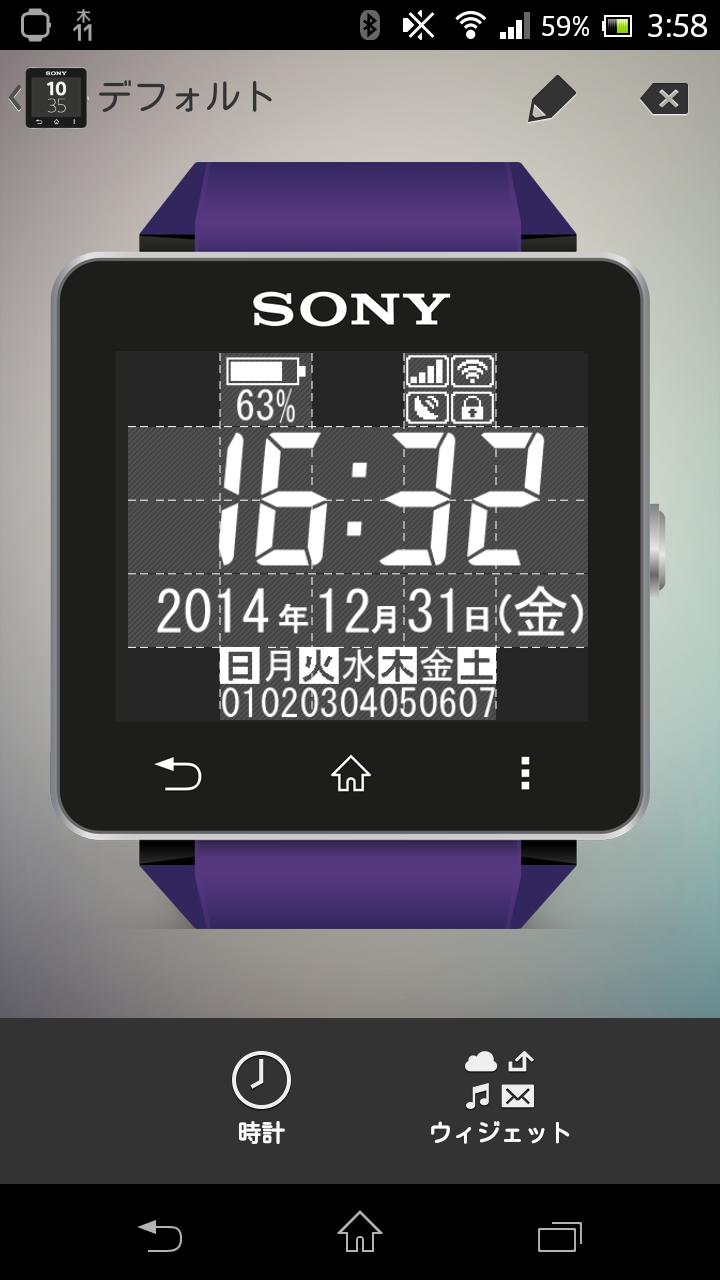Tap the pencil edit icon
This screenshot has width=720, height=1280.
point(551,98)
